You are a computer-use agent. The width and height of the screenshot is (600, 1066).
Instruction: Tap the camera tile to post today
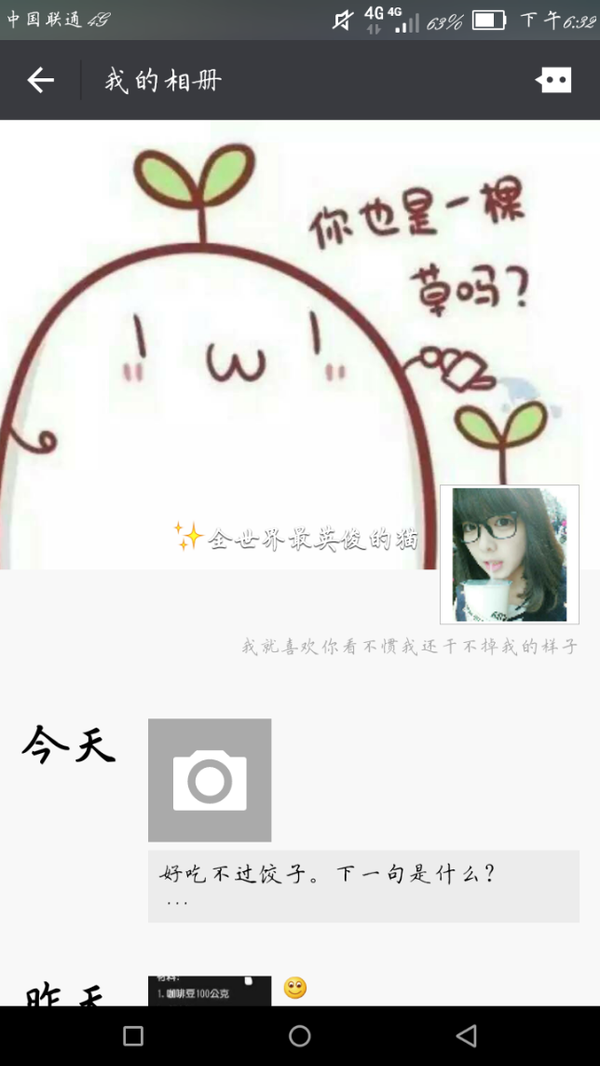(209, 780)
